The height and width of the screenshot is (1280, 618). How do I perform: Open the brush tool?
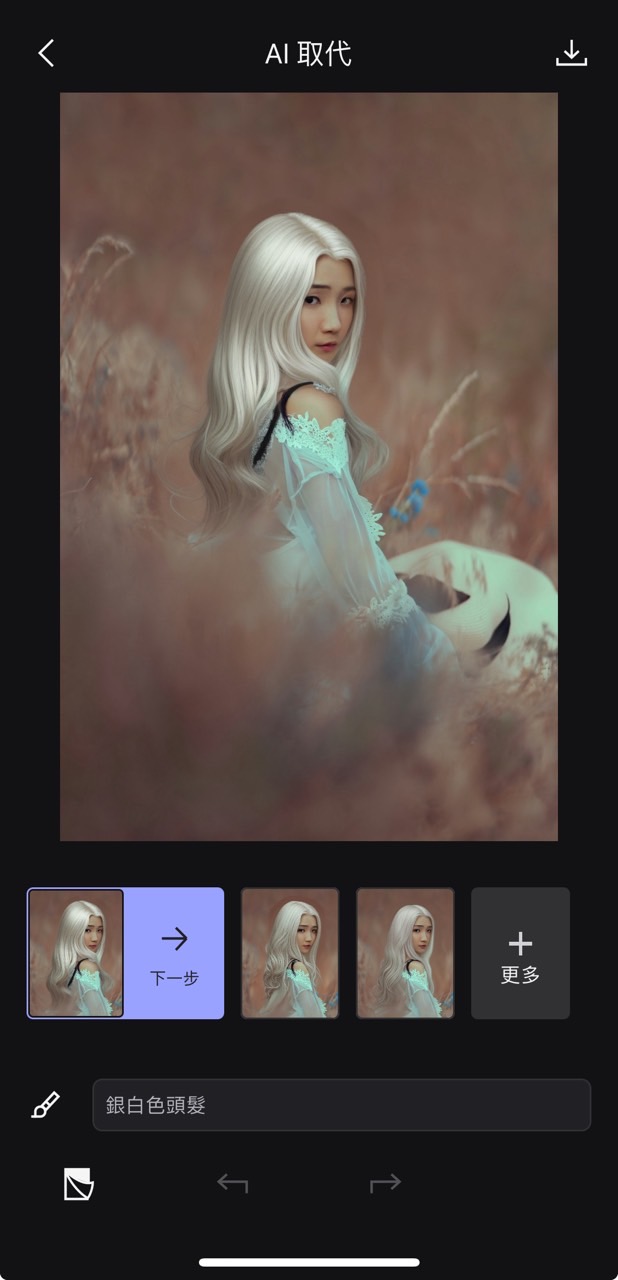tap(46, 1105)
